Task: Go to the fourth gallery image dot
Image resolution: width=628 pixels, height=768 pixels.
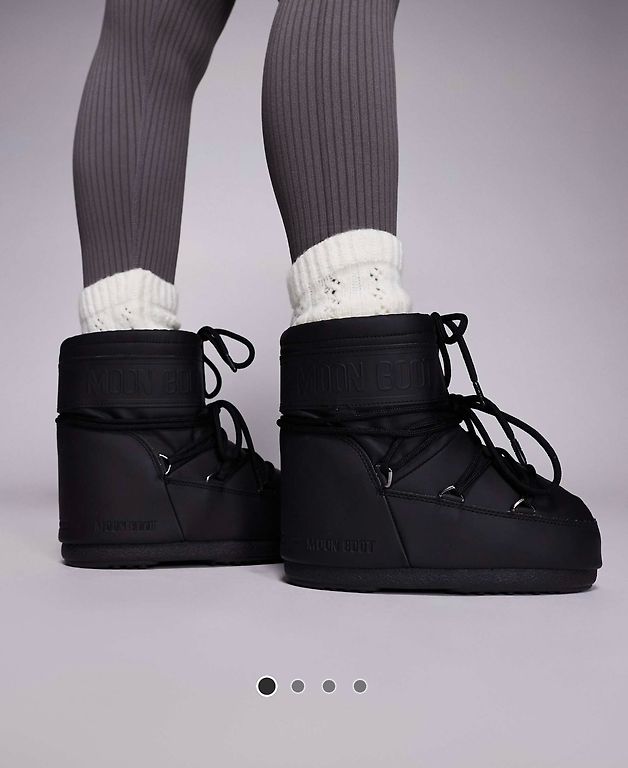Action: [x=360, y=686]
